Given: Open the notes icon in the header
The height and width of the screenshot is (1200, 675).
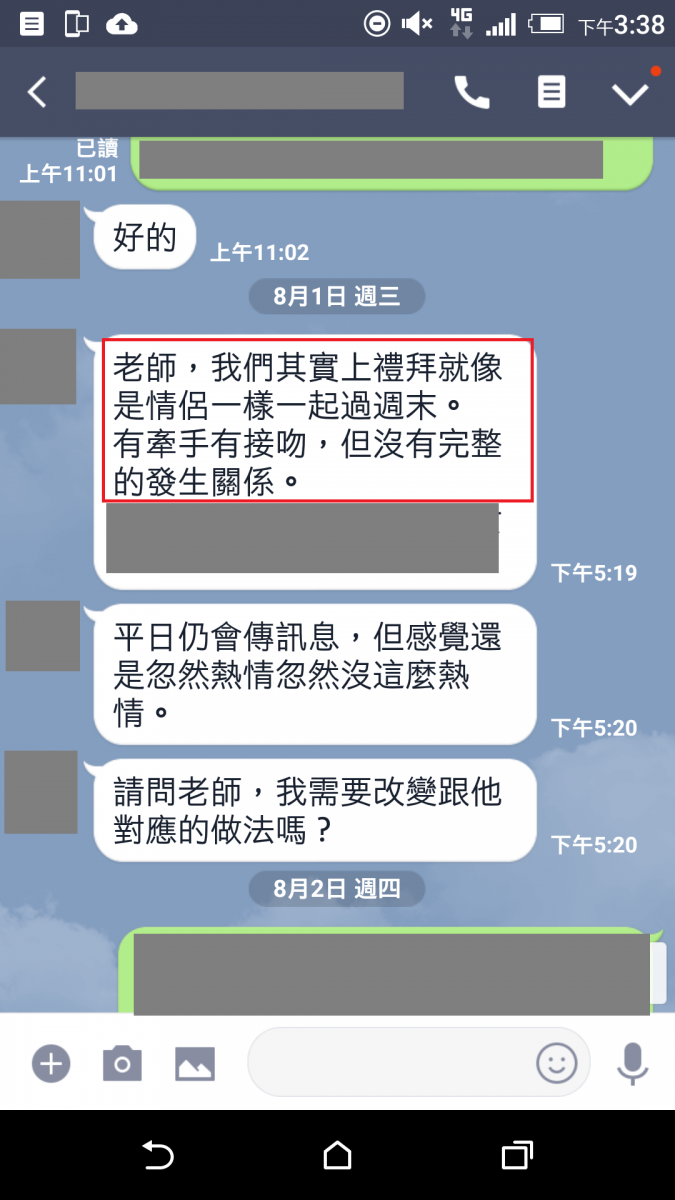Looking at the screenshot, I should [x=551, y=92].
